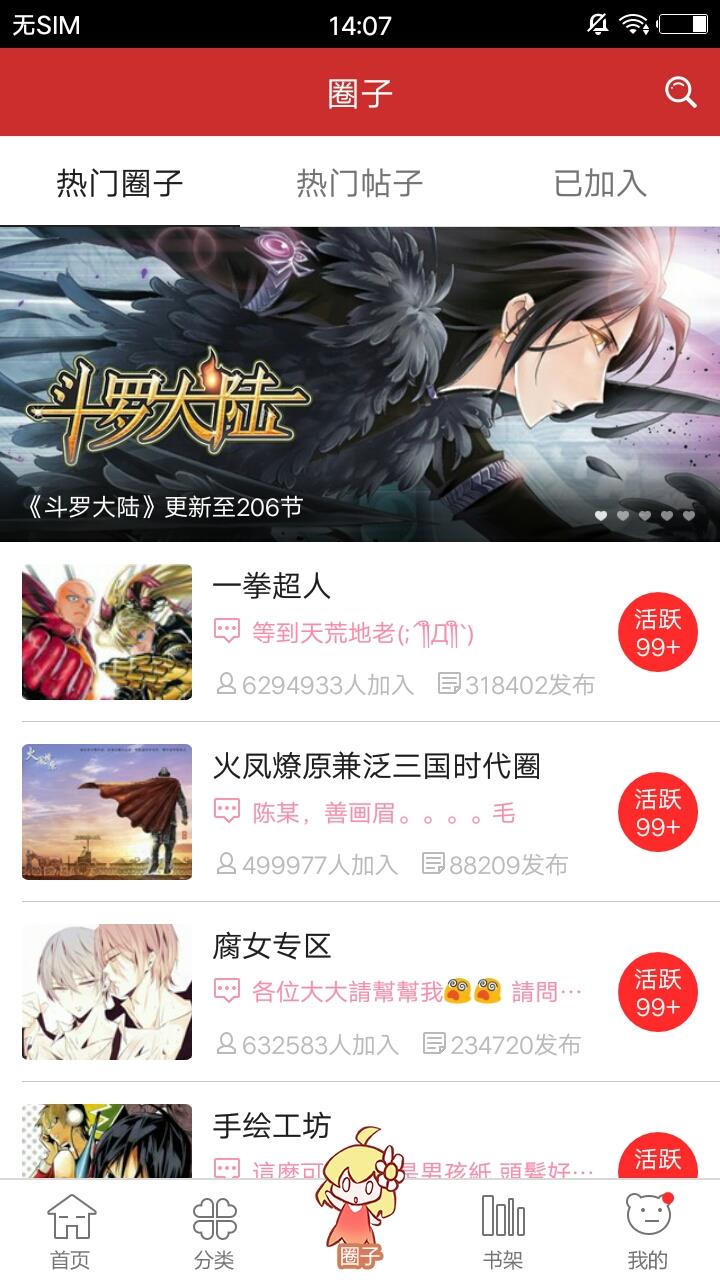Viewport: 720px width, 1280px height.
Task: Open the 书架 bookshelf tab
Action: click(503, 1232)
